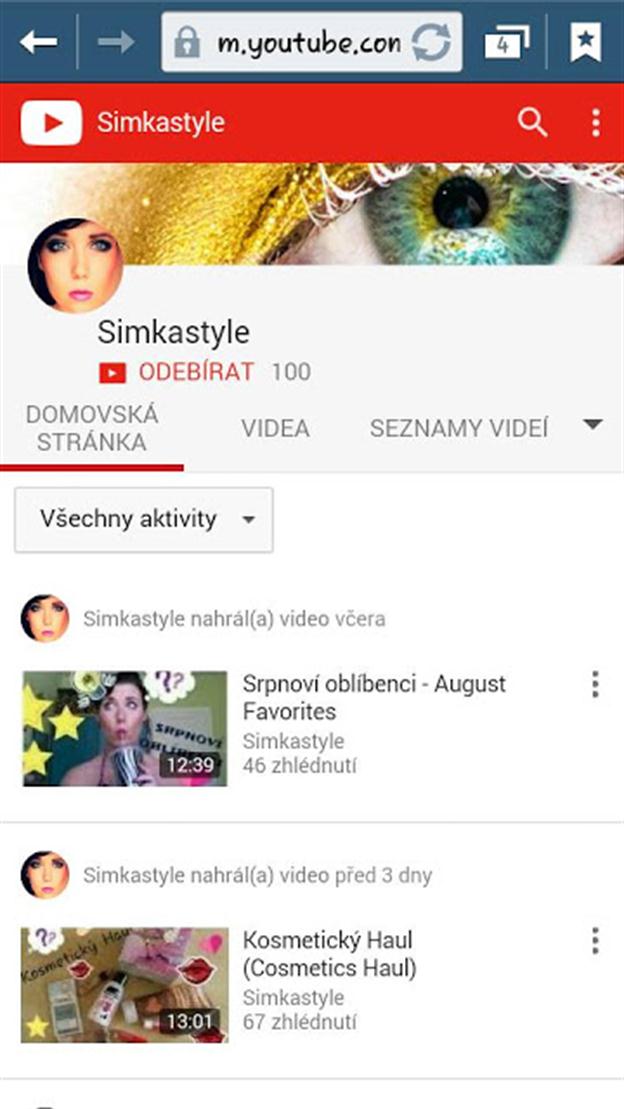Play Kosmetický Haul (Cosmetics Haul) video
The image size is (624, 1109).
tap(125, 985)
